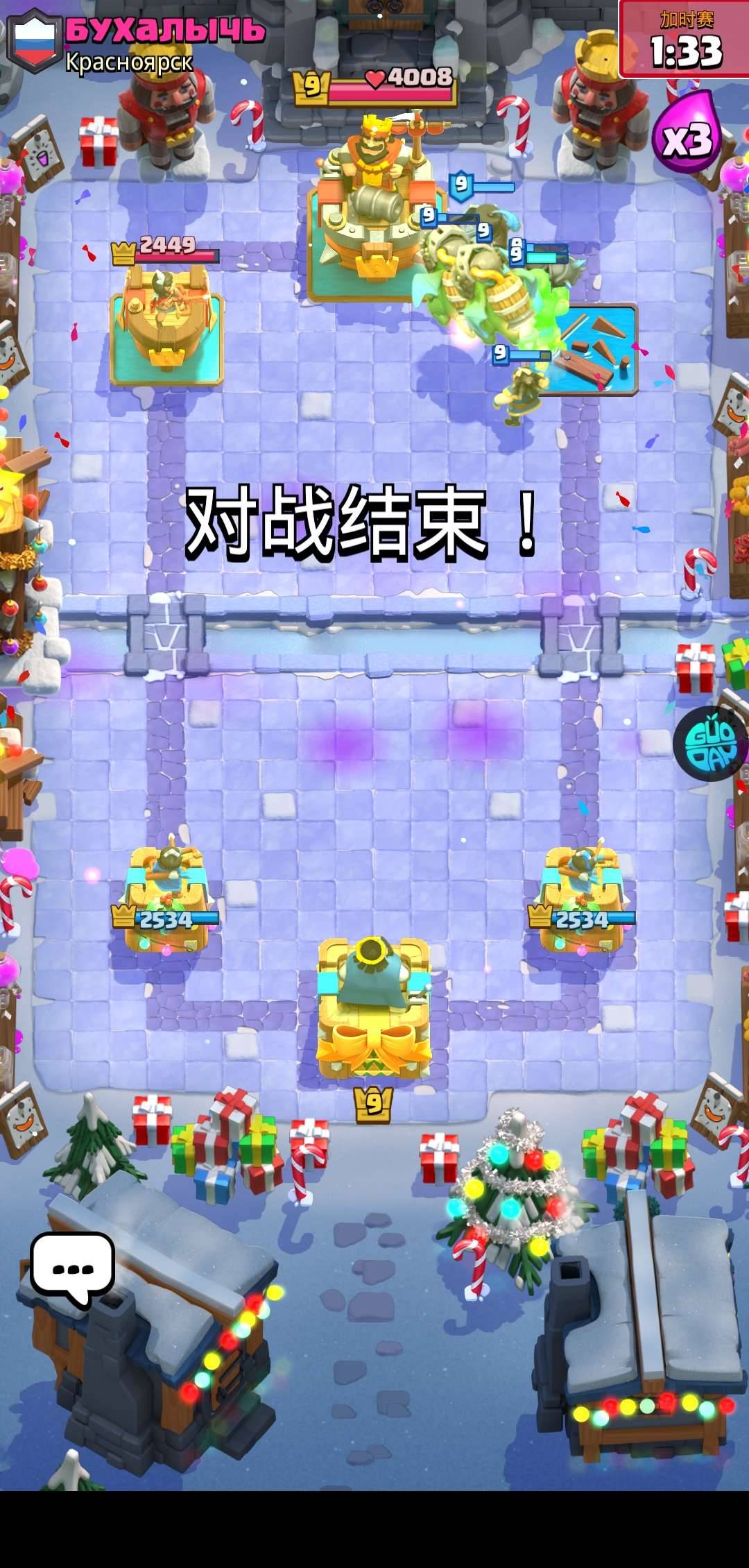Open opponent Бухалычь's name banner
749x1568 pixels.
point(164,31)
